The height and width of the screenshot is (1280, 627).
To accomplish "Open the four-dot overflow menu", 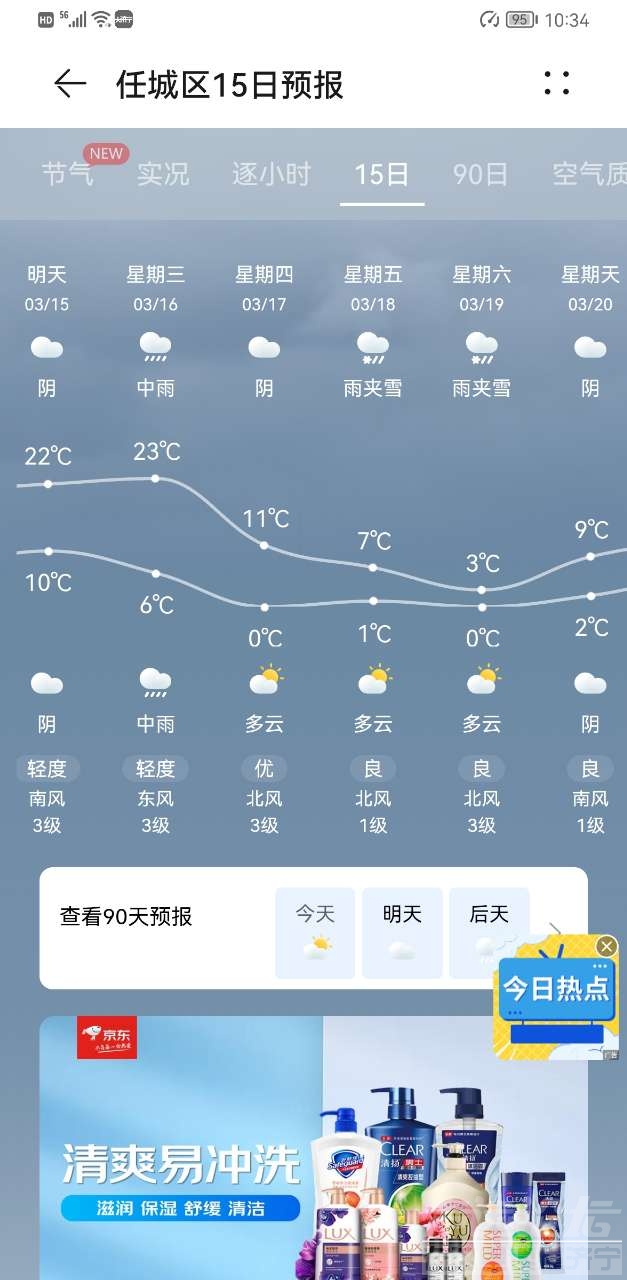I will (556, 84).
